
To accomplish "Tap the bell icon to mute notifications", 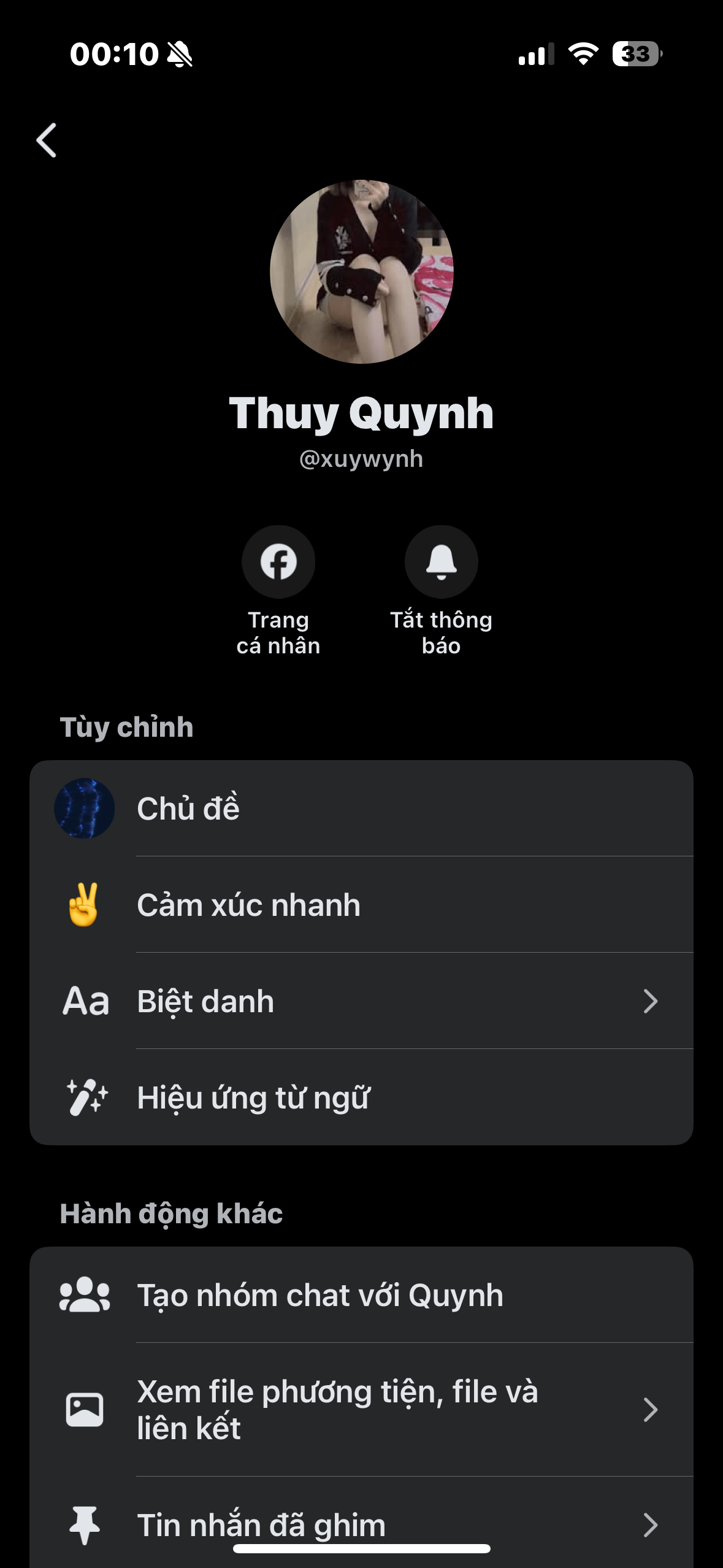I will tap(441, 561).
